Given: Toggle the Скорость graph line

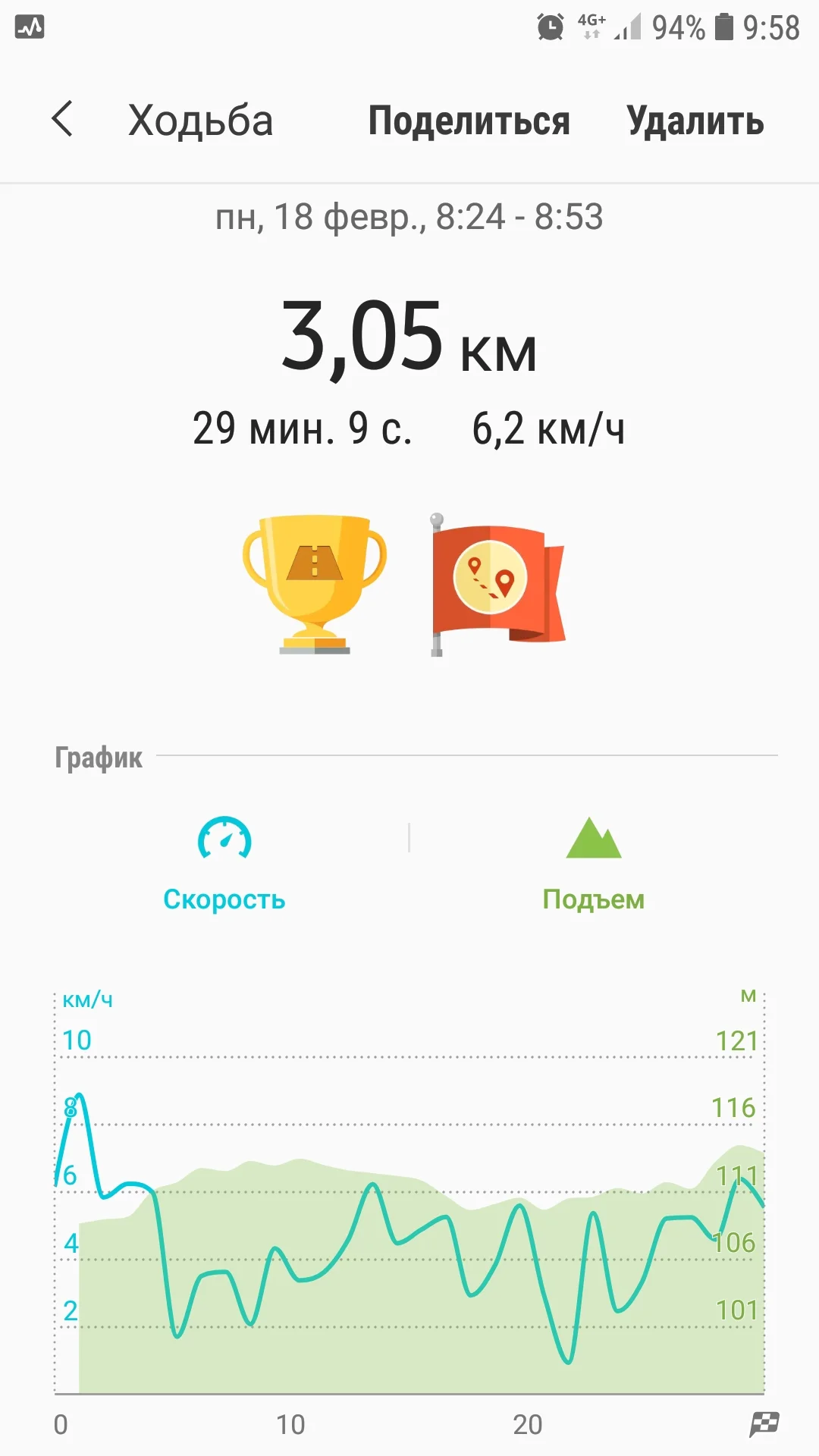Looking at the screenshot, I should coord(224,864).
